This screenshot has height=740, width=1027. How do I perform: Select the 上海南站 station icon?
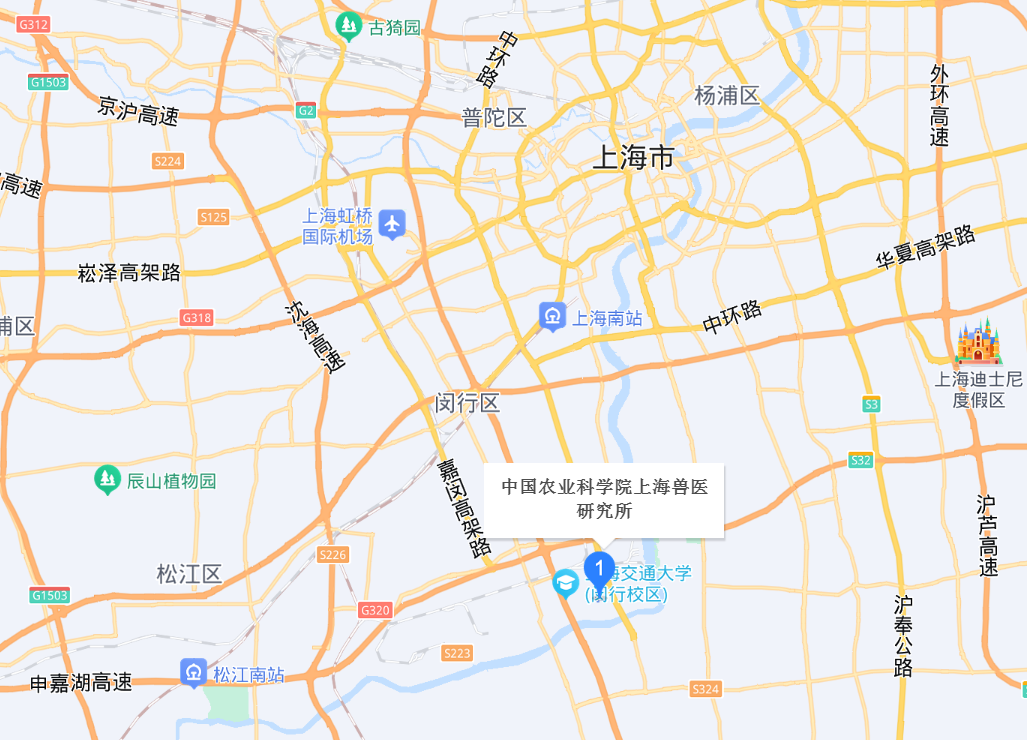pos(552,318)
